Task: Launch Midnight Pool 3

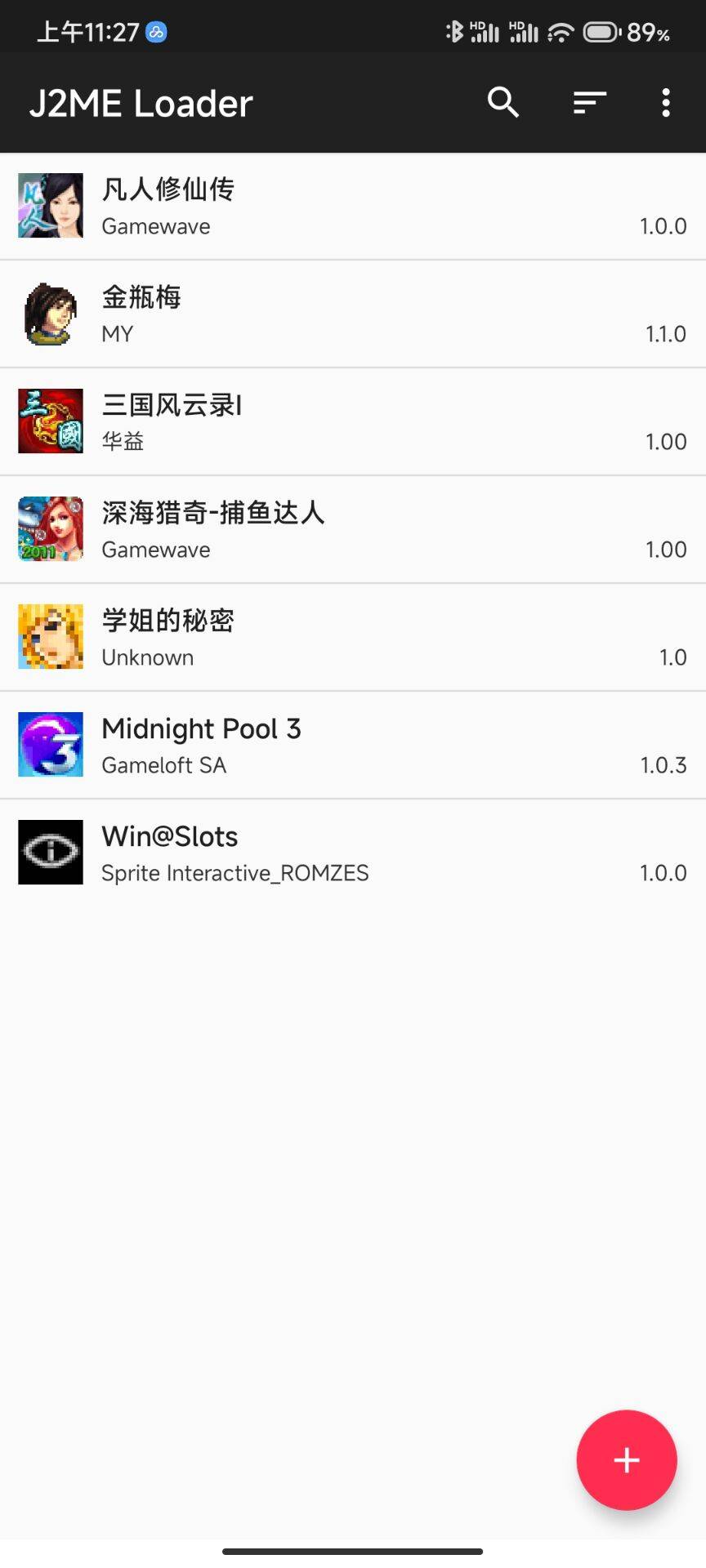Action: (x=353, y=746)
